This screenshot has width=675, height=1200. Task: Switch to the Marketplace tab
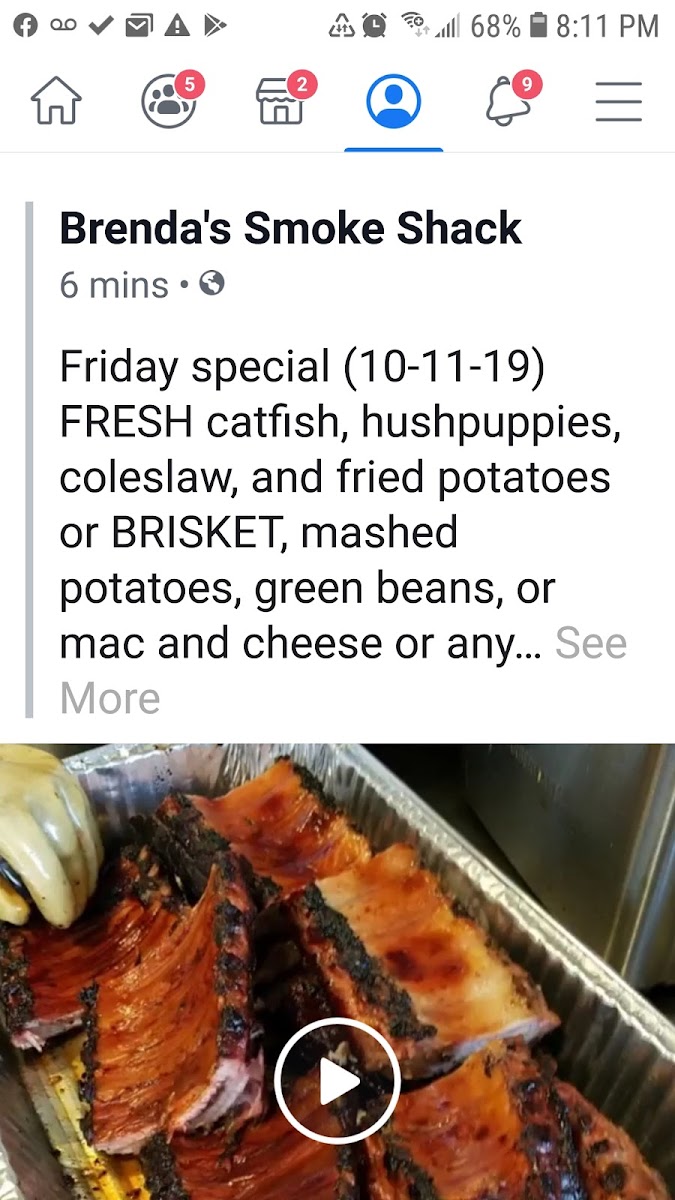point(281,102)
